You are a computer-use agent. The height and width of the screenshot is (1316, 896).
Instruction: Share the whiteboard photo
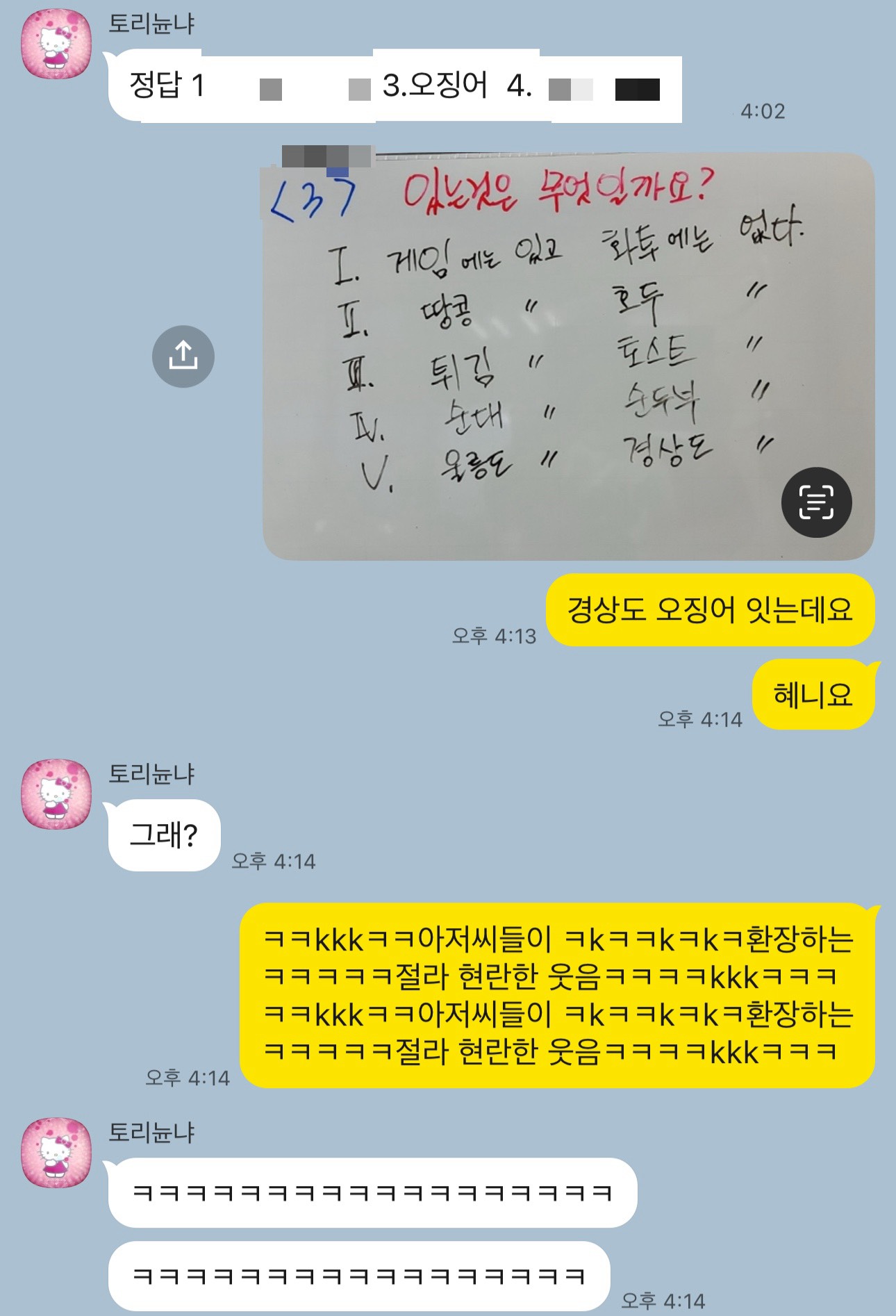pyautogui.click(x=183, y=356)
